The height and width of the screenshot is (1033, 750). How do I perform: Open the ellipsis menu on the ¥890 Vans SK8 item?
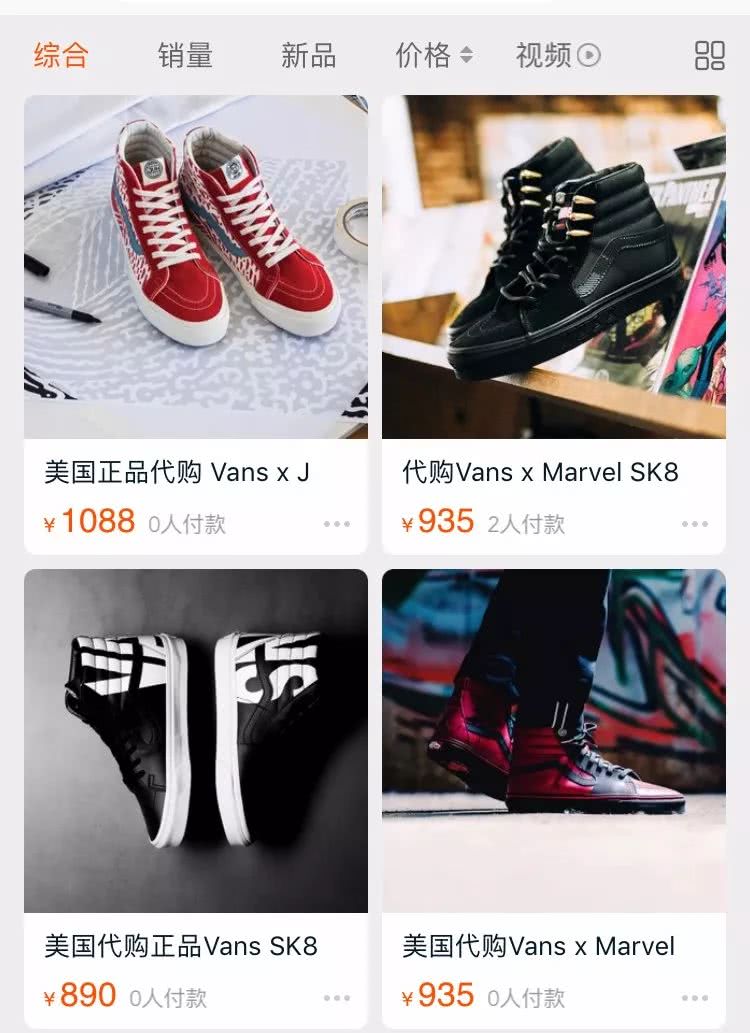point(337,997)
